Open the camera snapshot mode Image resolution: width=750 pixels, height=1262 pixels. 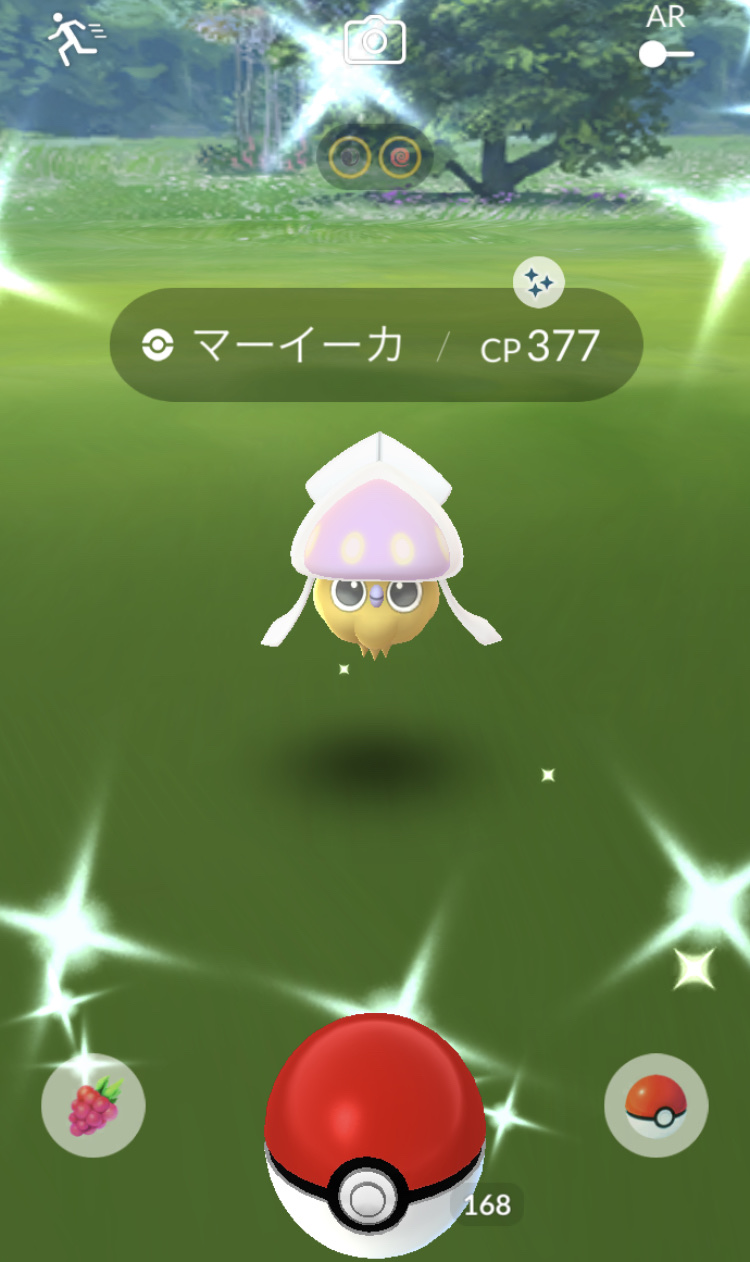pos(374,41)
